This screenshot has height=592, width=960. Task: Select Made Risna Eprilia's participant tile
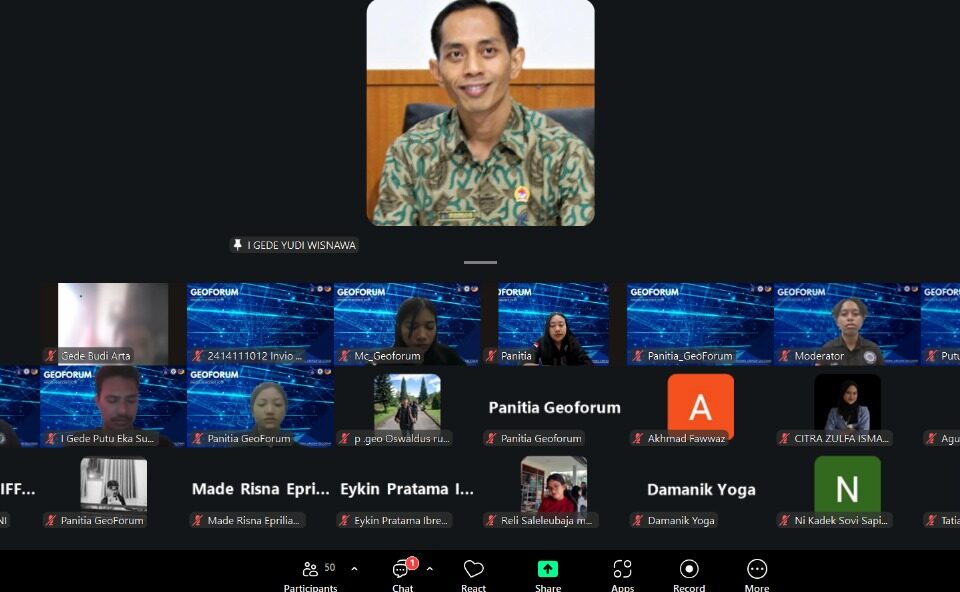coord(260,490)
